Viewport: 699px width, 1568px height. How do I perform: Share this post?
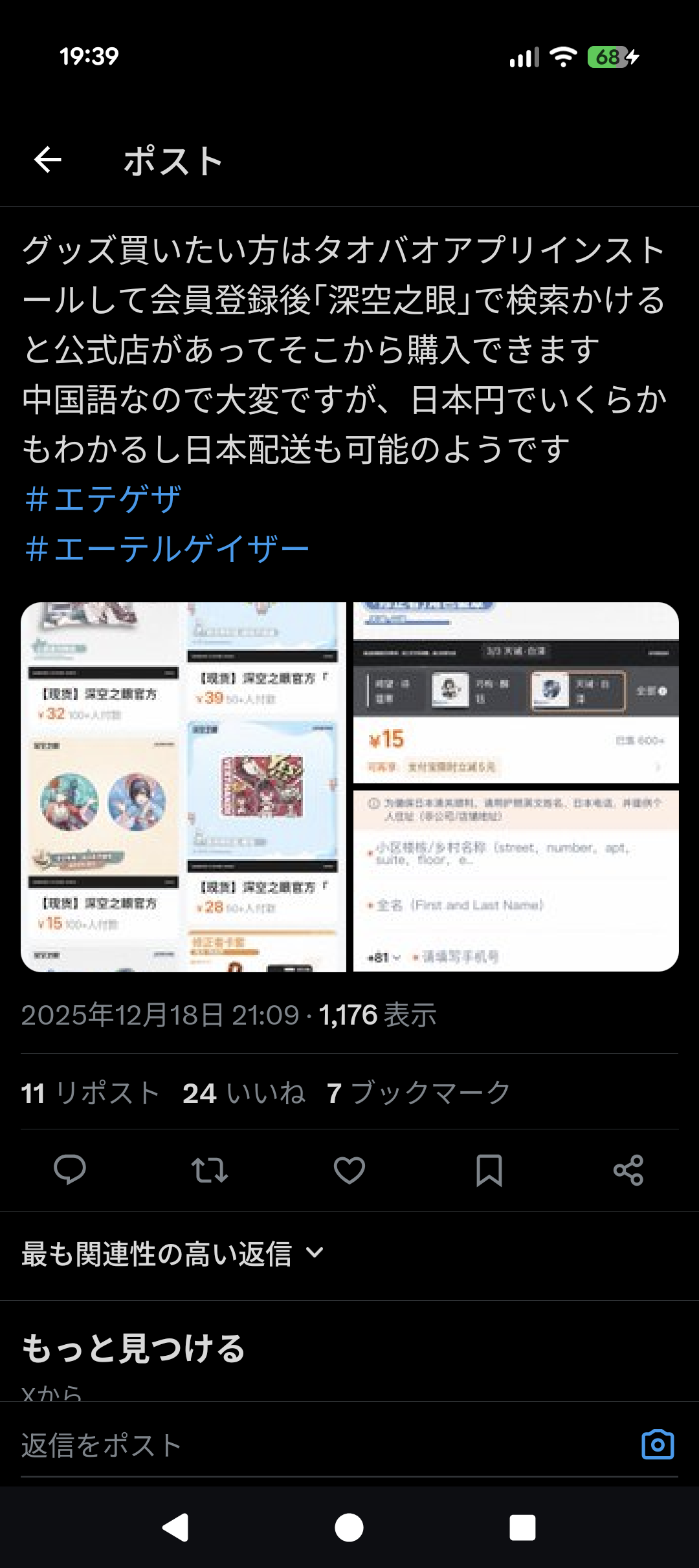pyautogui.click(x=628, y=1170)
